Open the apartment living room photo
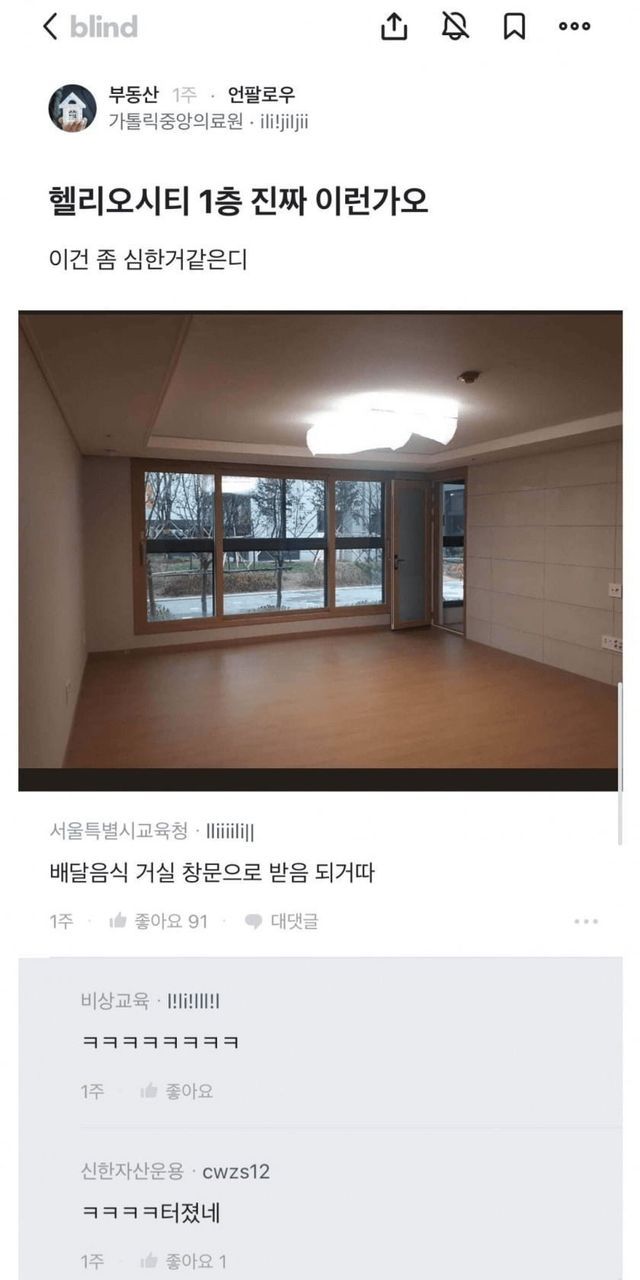 (320, 550)
